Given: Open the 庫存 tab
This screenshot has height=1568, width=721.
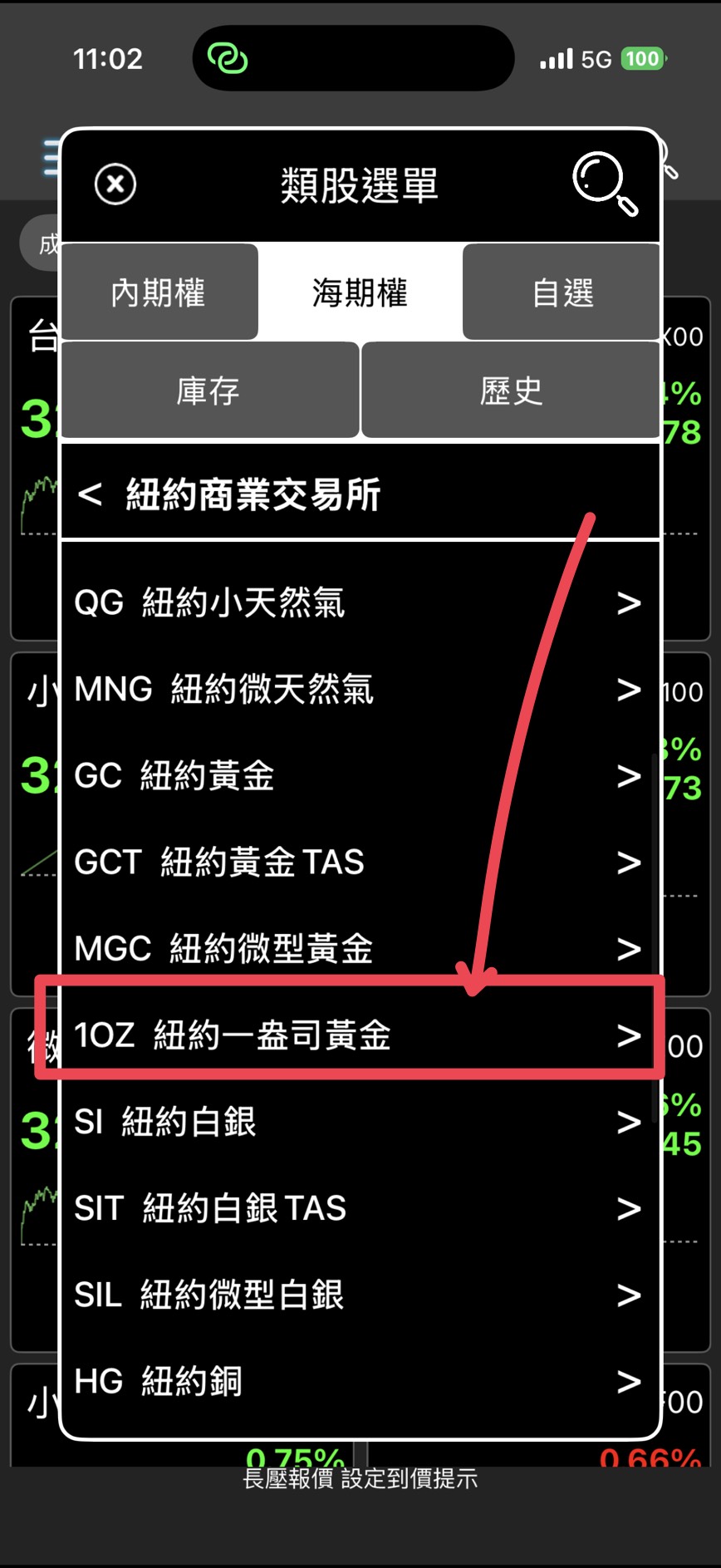Looking at the screenshot, I should tap(209, 391).
